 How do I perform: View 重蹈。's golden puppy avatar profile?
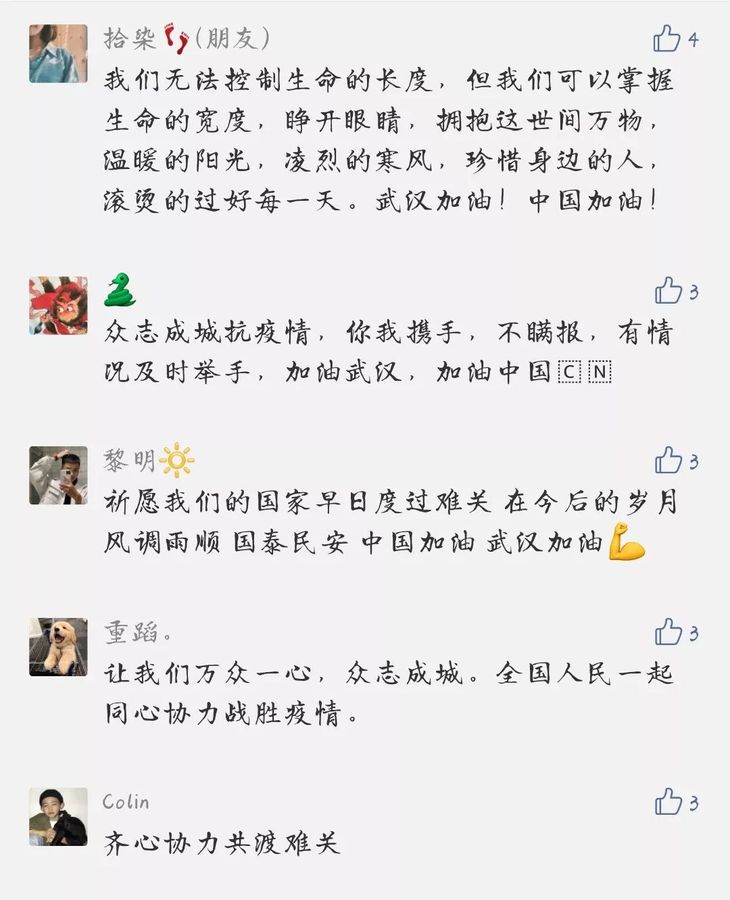(x=58, y=646)
